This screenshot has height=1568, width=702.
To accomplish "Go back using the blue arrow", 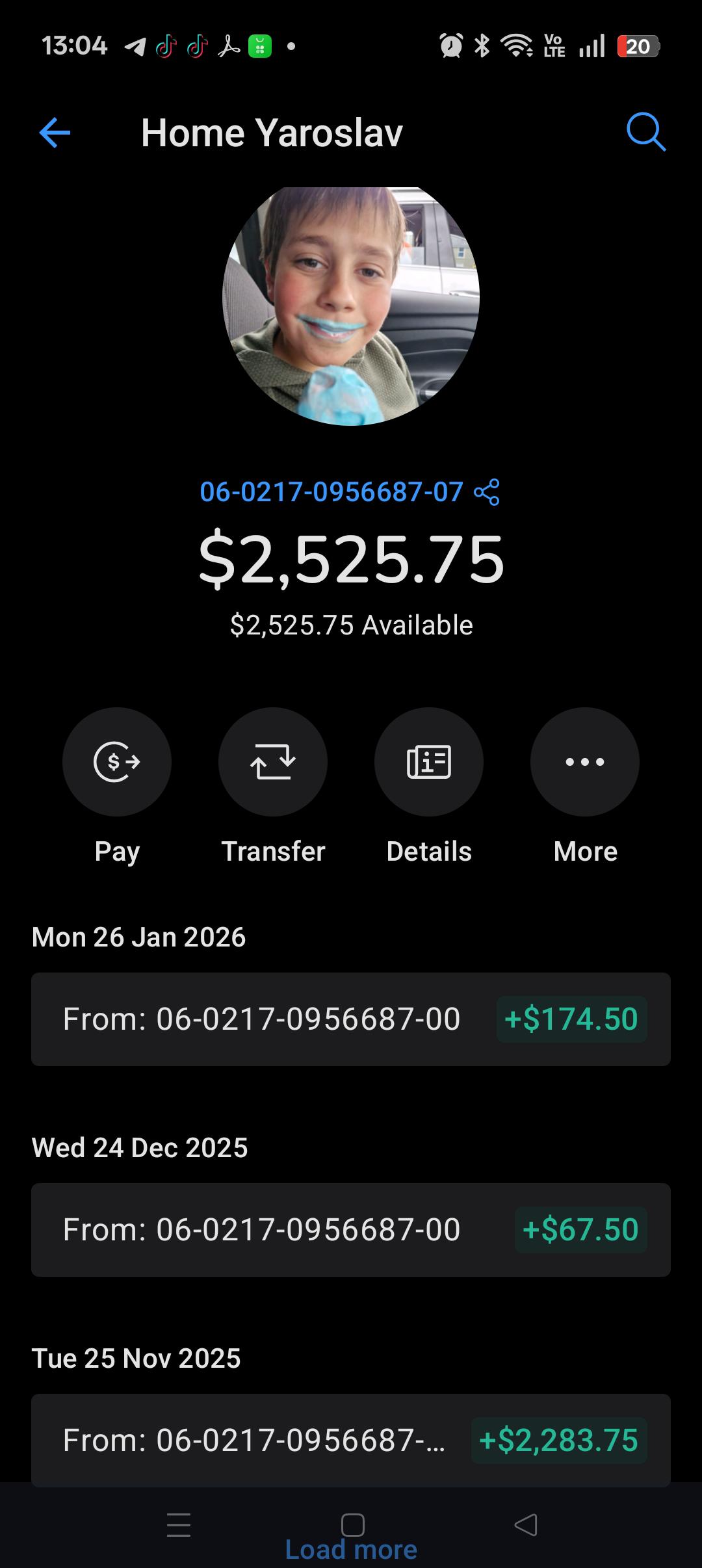I will pos(55,133).
